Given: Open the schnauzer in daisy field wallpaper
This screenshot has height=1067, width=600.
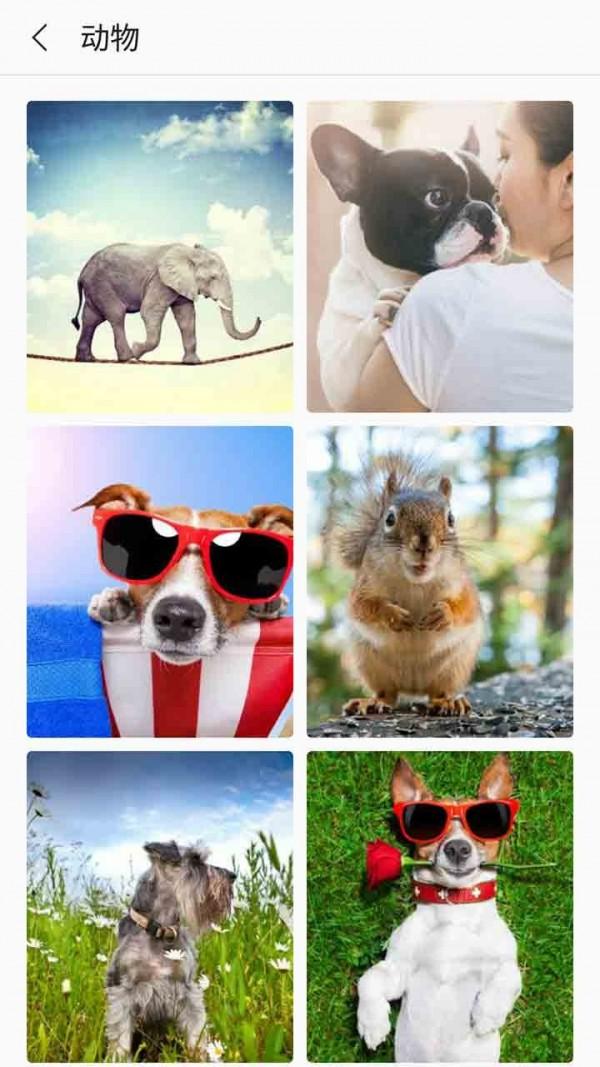Looking at the screenshot, I should (160, 906).
